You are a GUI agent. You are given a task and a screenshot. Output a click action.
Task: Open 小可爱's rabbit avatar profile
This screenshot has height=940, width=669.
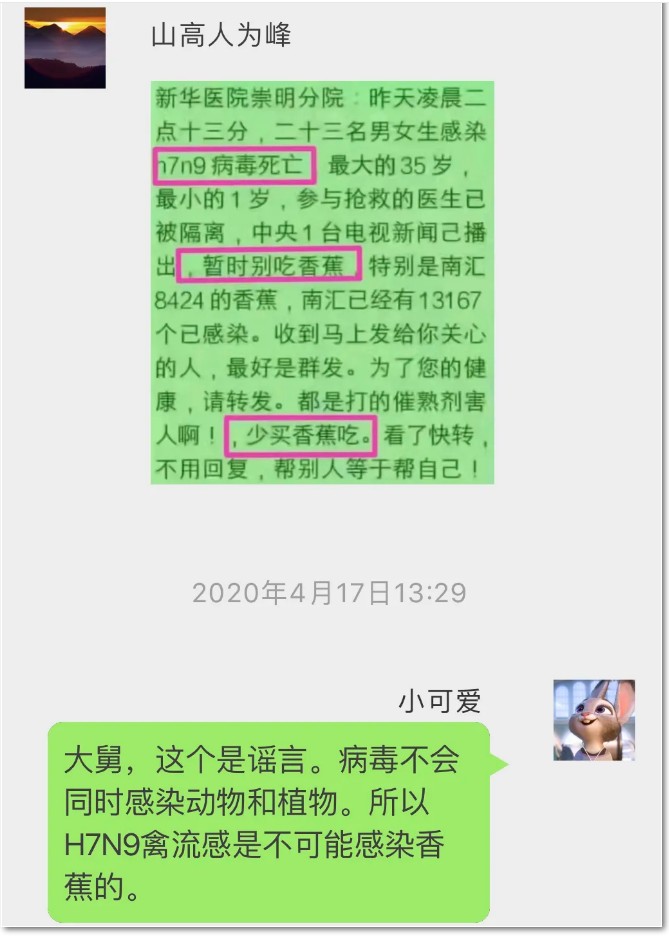(594, 719)
